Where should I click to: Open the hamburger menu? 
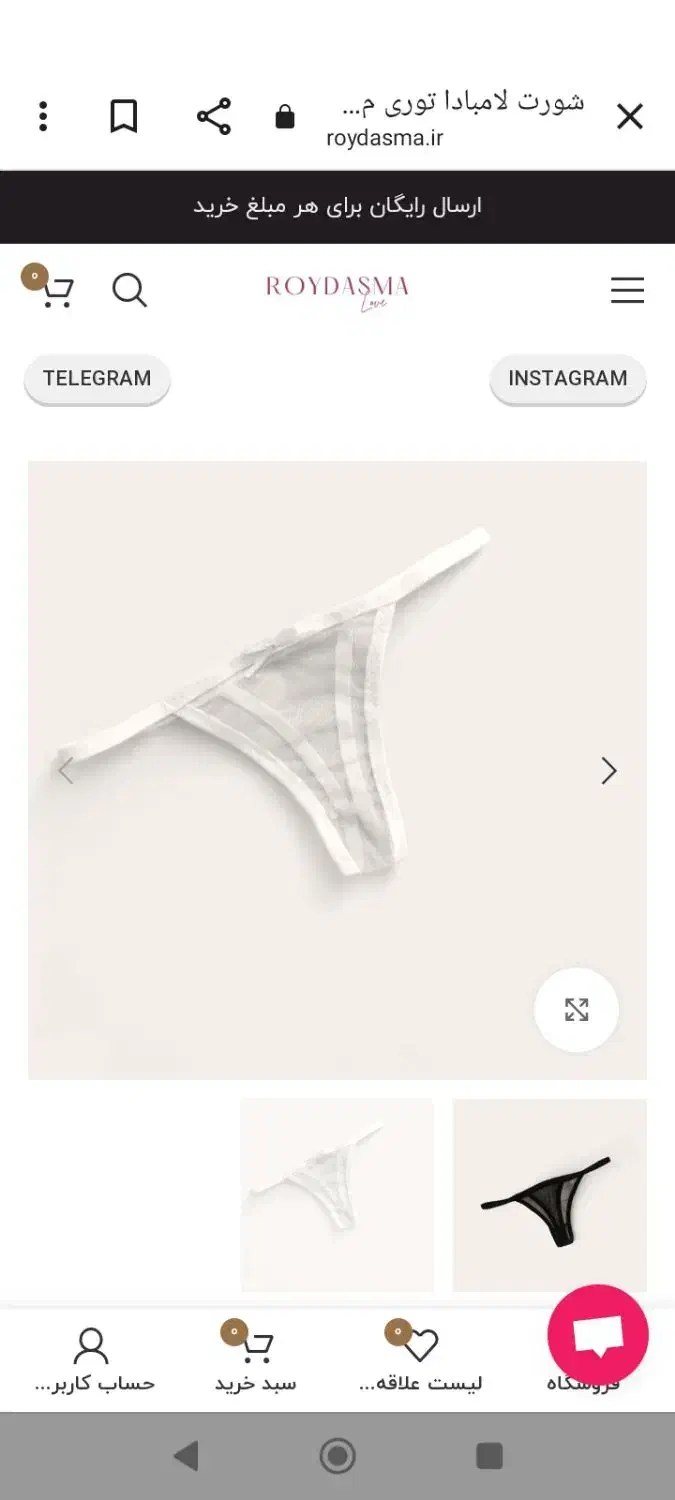click(x=627, y=291)
